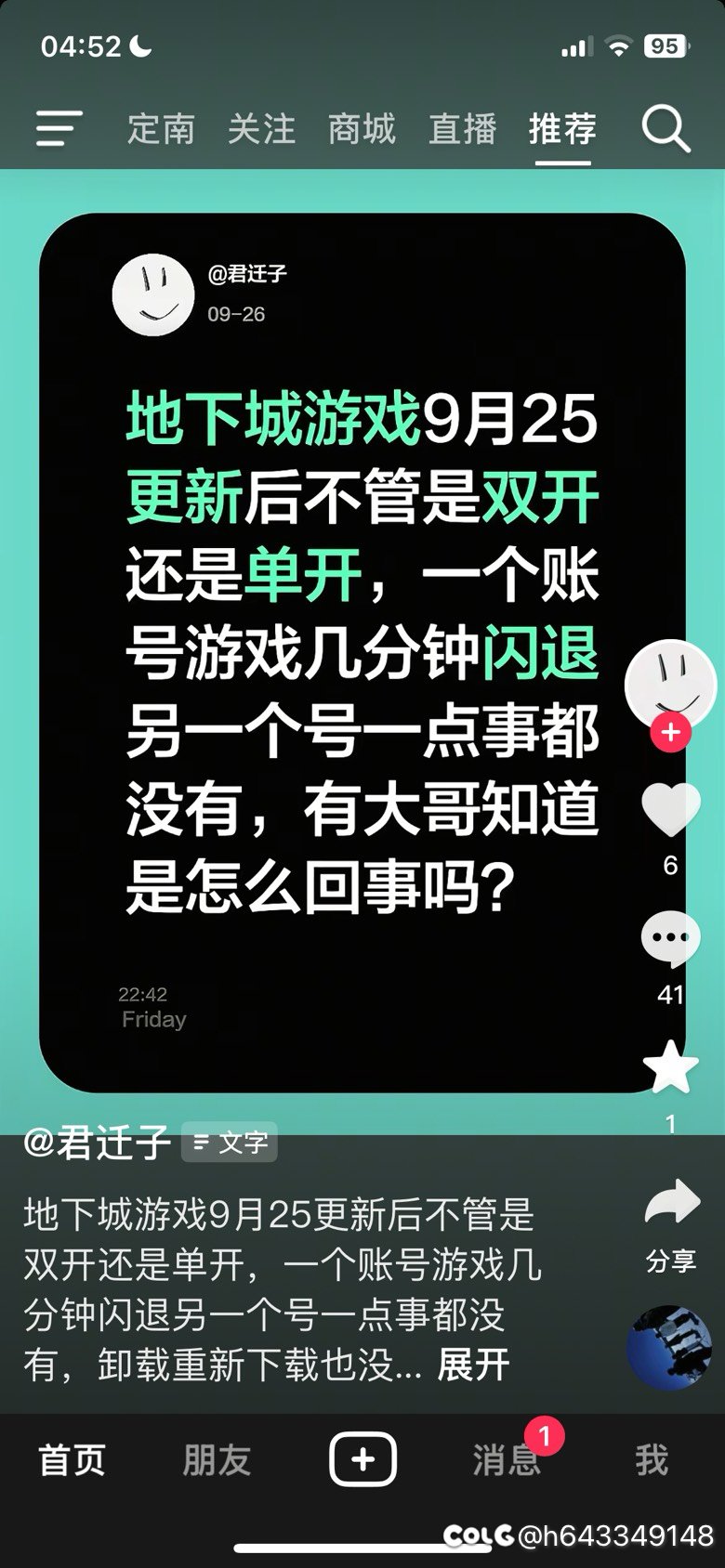Image resolution: width=725 pixels, height=1568 pixels.
Task: Open the 商城 tab
Action: [362, 129]
